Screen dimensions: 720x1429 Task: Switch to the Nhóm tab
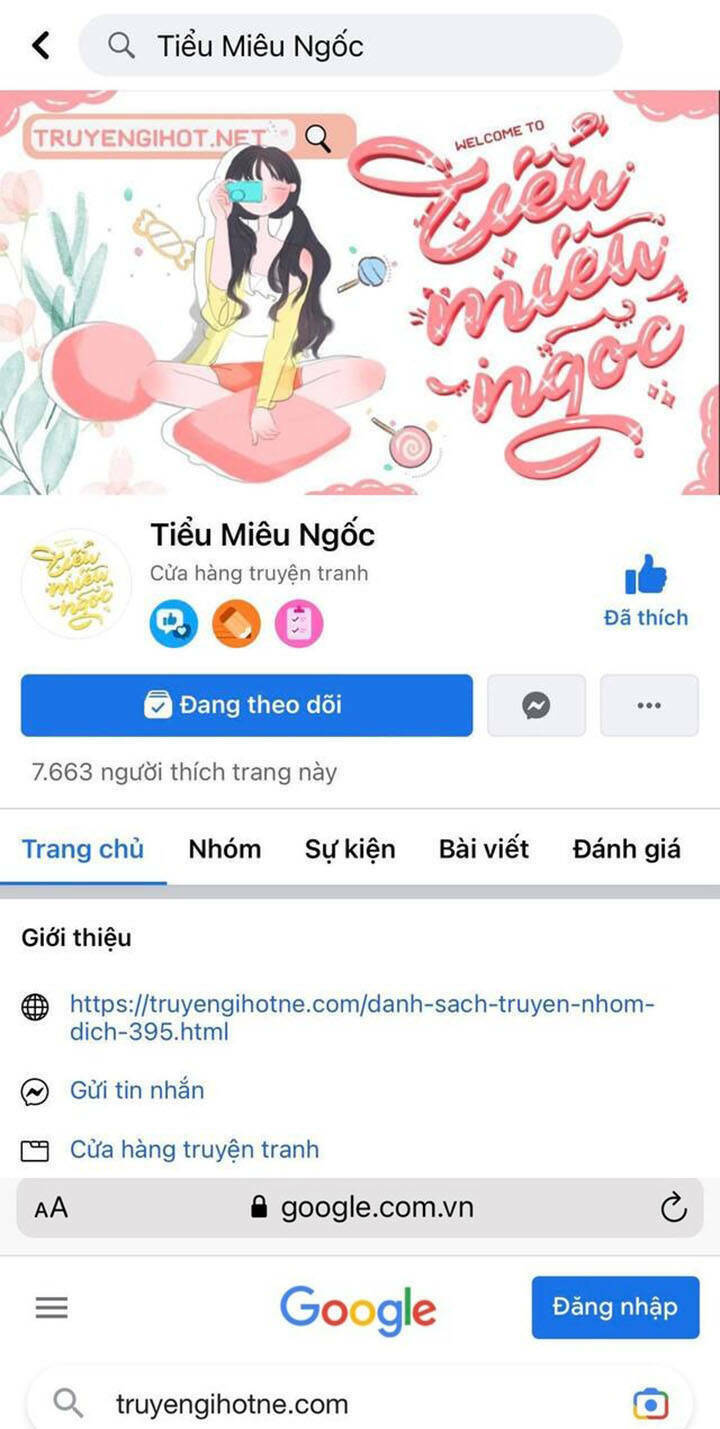pos(225,849)
